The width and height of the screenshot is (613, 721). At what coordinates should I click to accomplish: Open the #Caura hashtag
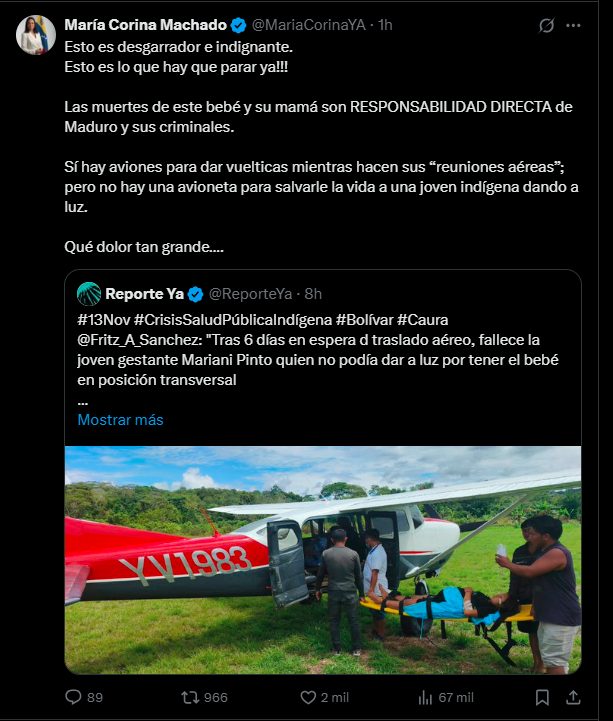point(422,319)
